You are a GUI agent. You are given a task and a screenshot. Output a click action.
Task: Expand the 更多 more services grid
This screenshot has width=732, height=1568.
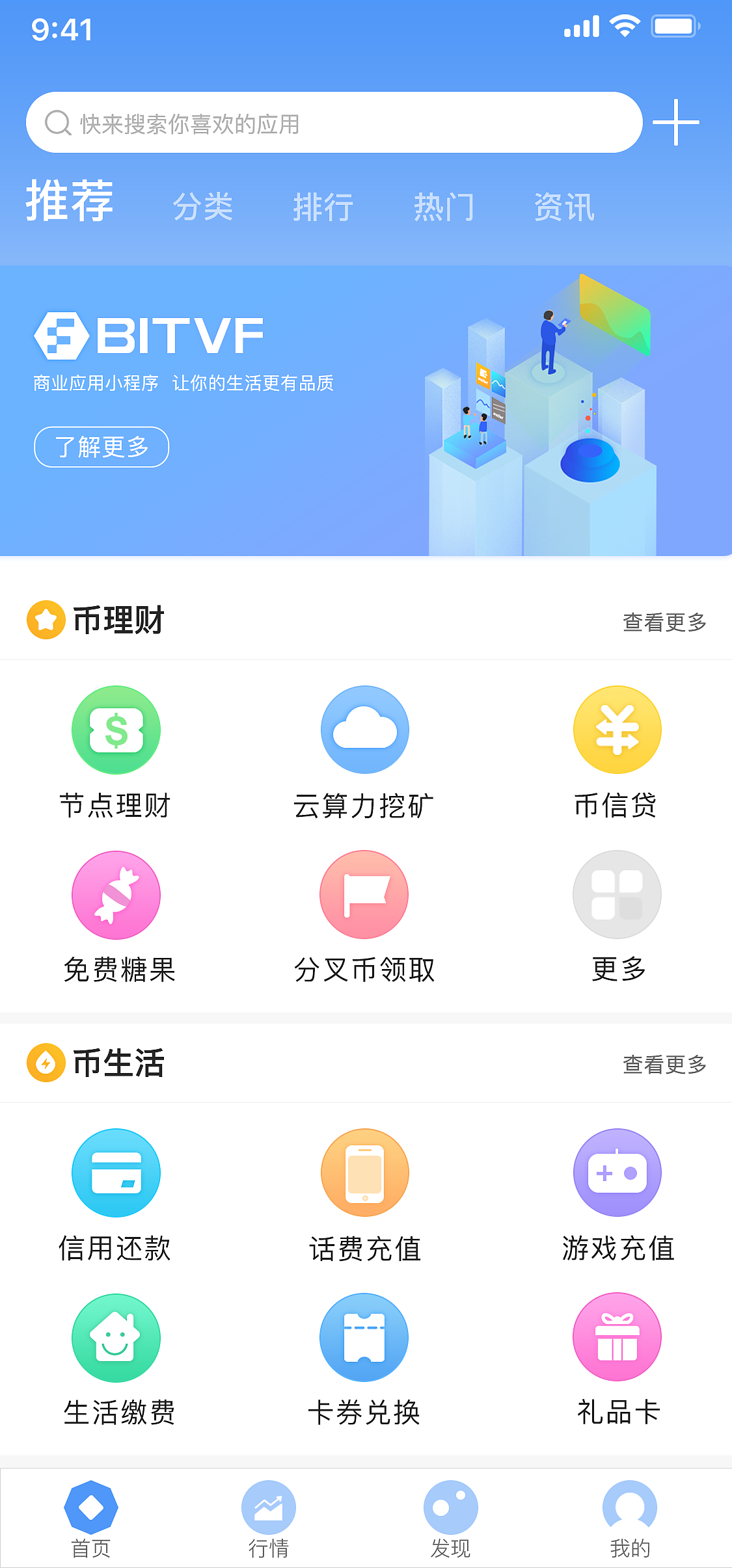pos(617,895)
